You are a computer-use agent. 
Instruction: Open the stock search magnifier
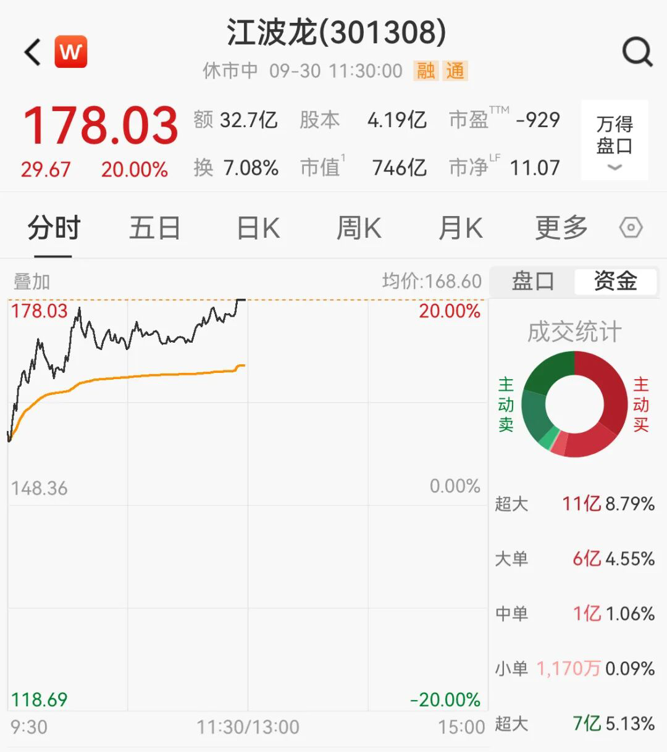[x=636, y=52]
